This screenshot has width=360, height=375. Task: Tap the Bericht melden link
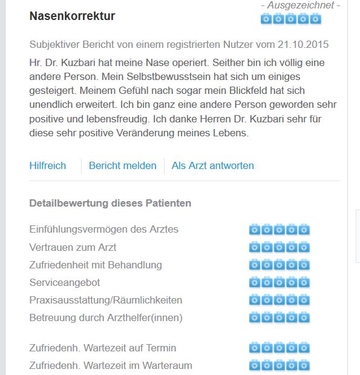[123, 166]
